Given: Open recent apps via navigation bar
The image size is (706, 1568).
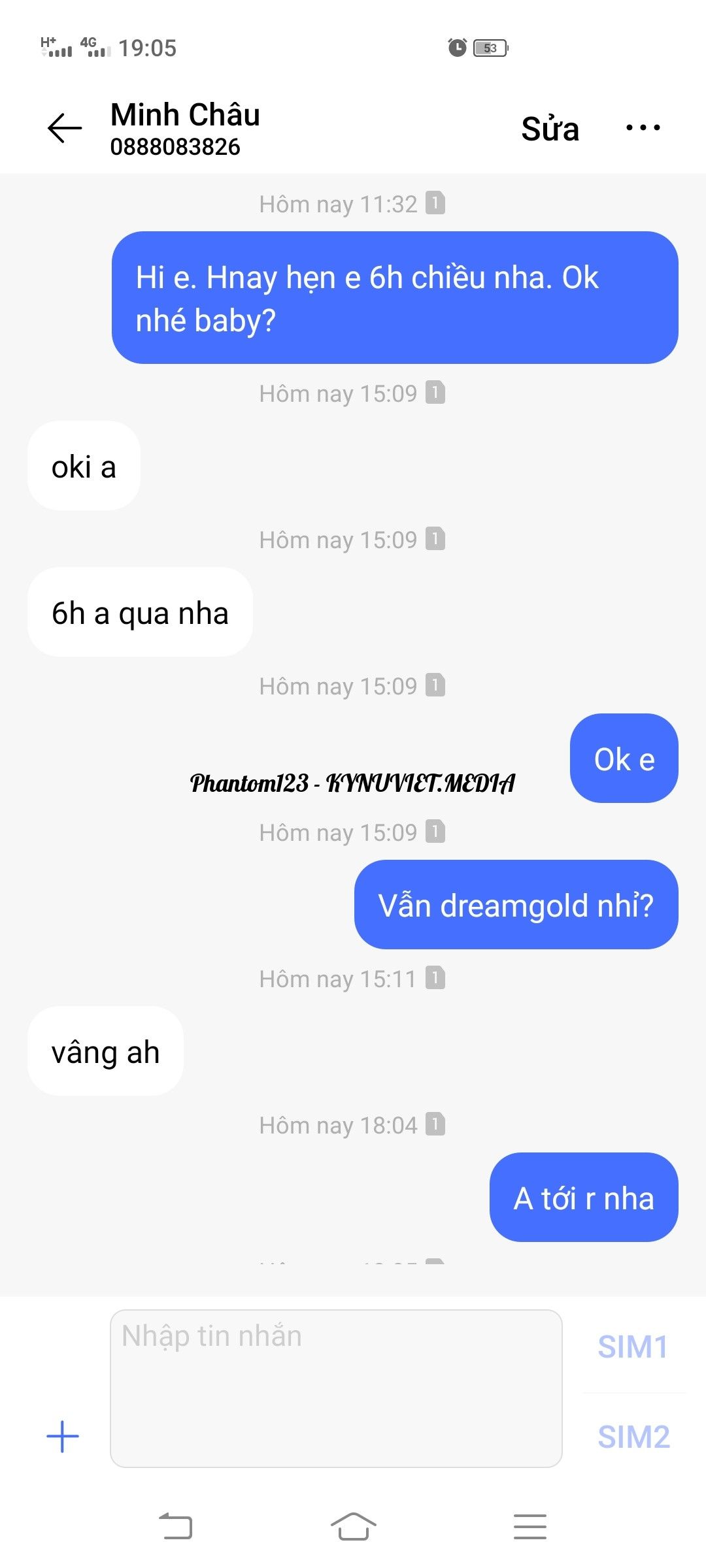Looking at the screenshot, I should [x=529, y=1527].
